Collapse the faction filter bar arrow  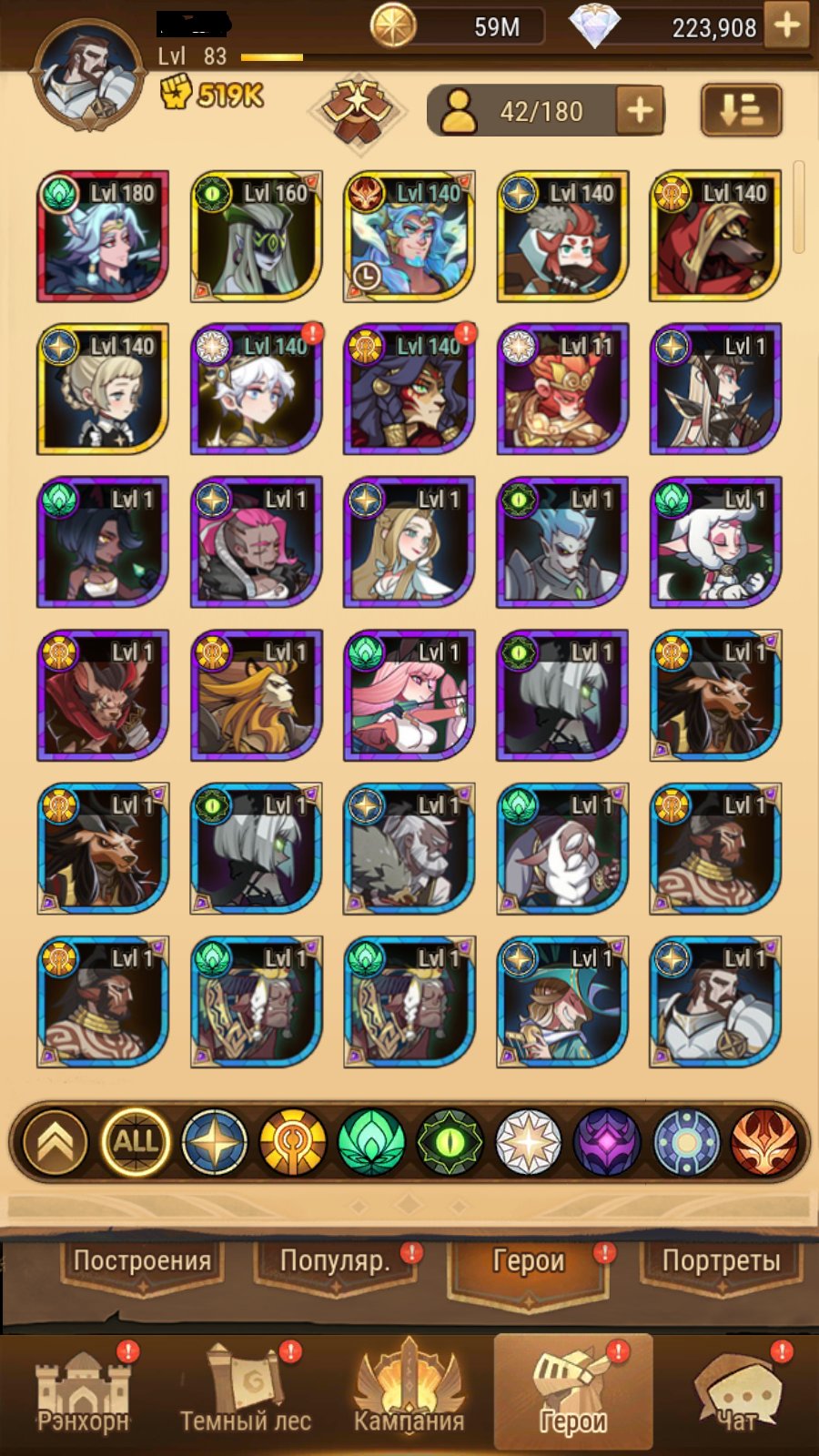56,1141
